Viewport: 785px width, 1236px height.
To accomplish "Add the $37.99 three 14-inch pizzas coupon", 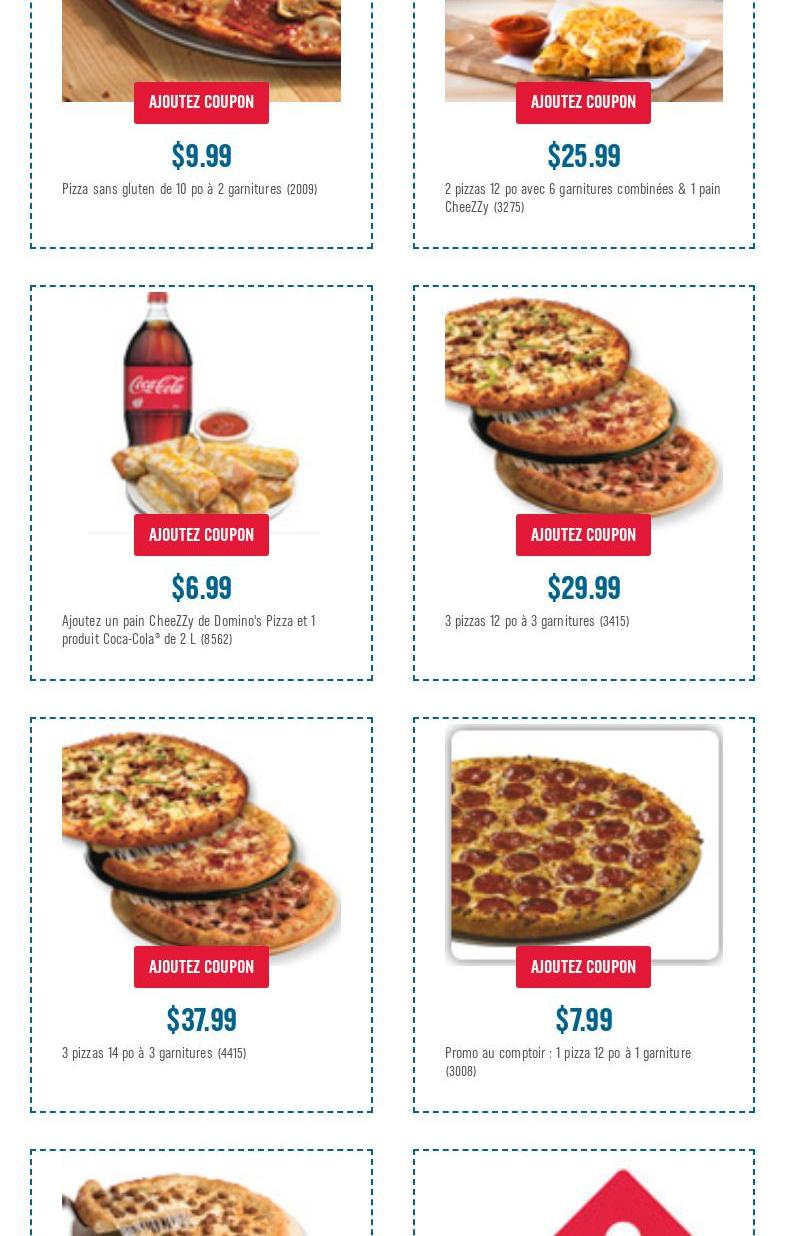I will tap(201, 967).
